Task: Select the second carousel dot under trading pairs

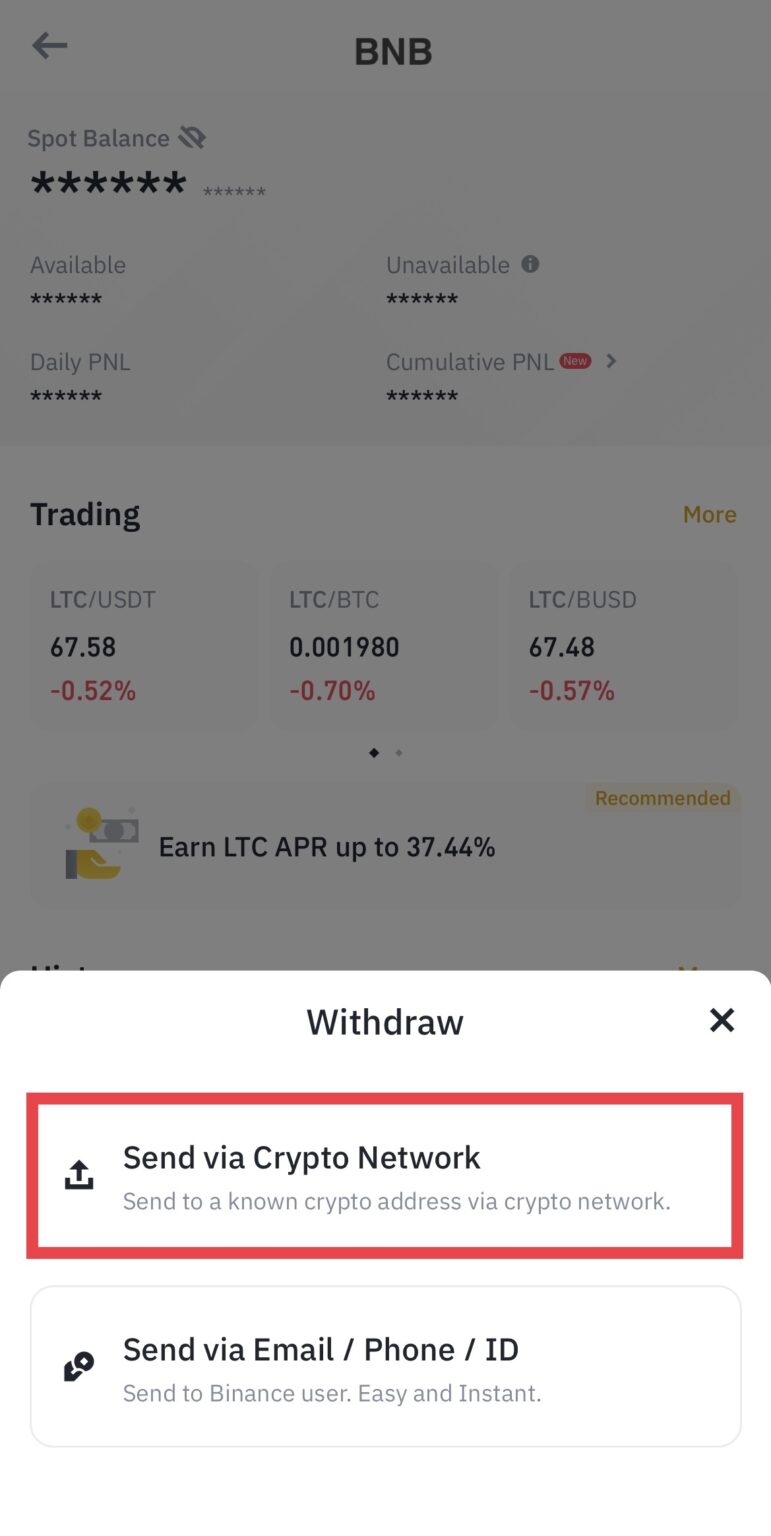Action: coord(398,752)
